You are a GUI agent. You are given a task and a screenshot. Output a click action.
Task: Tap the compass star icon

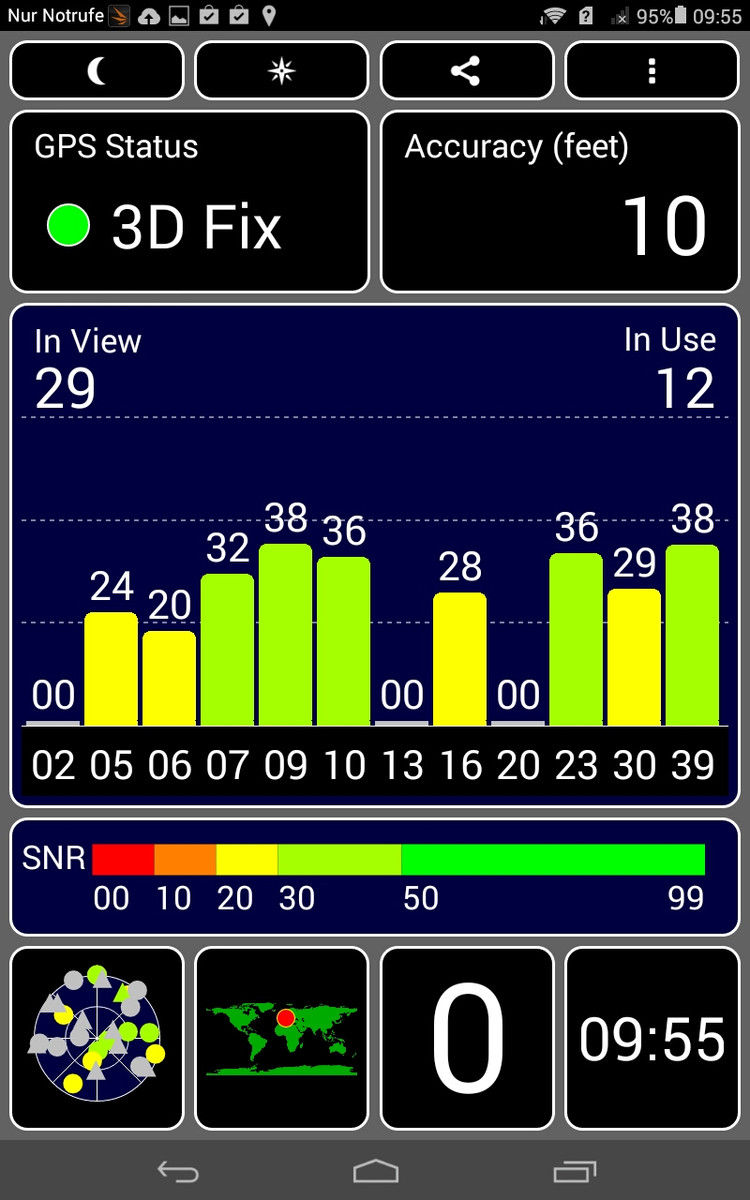(x=282, y=71)
